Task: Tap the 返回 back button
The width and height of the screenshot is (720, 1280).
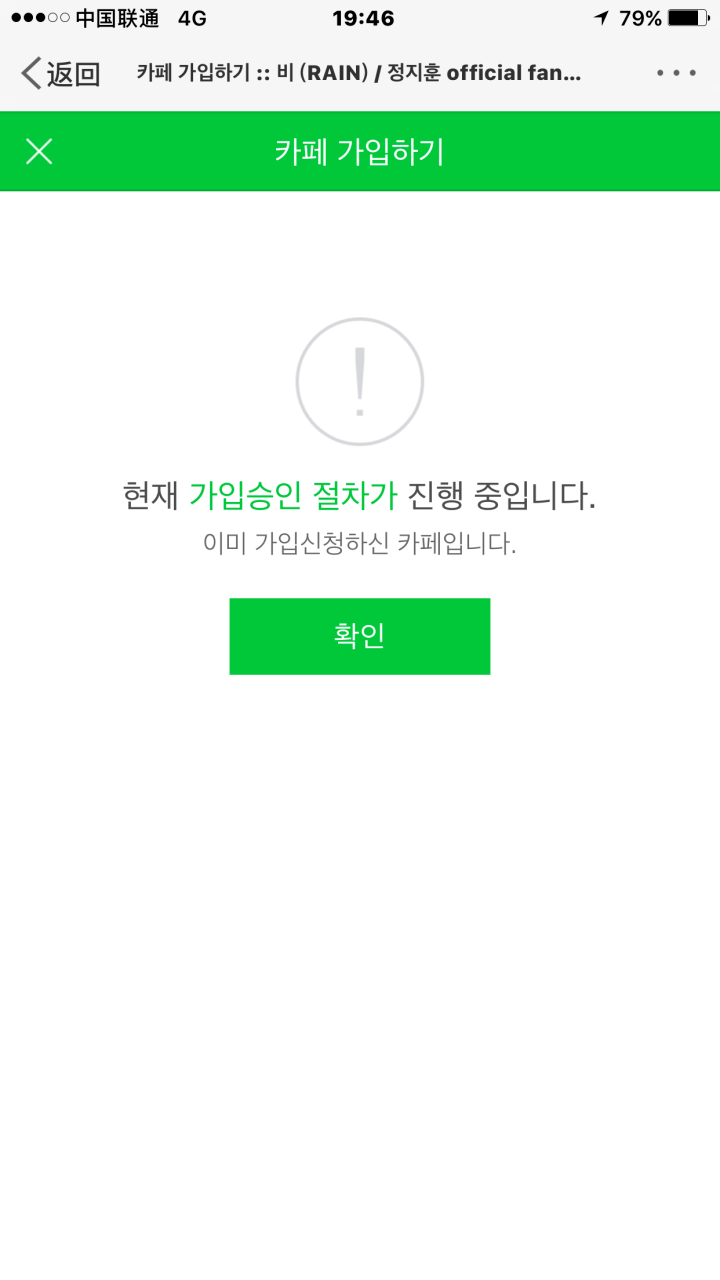Action: [61, 73]
